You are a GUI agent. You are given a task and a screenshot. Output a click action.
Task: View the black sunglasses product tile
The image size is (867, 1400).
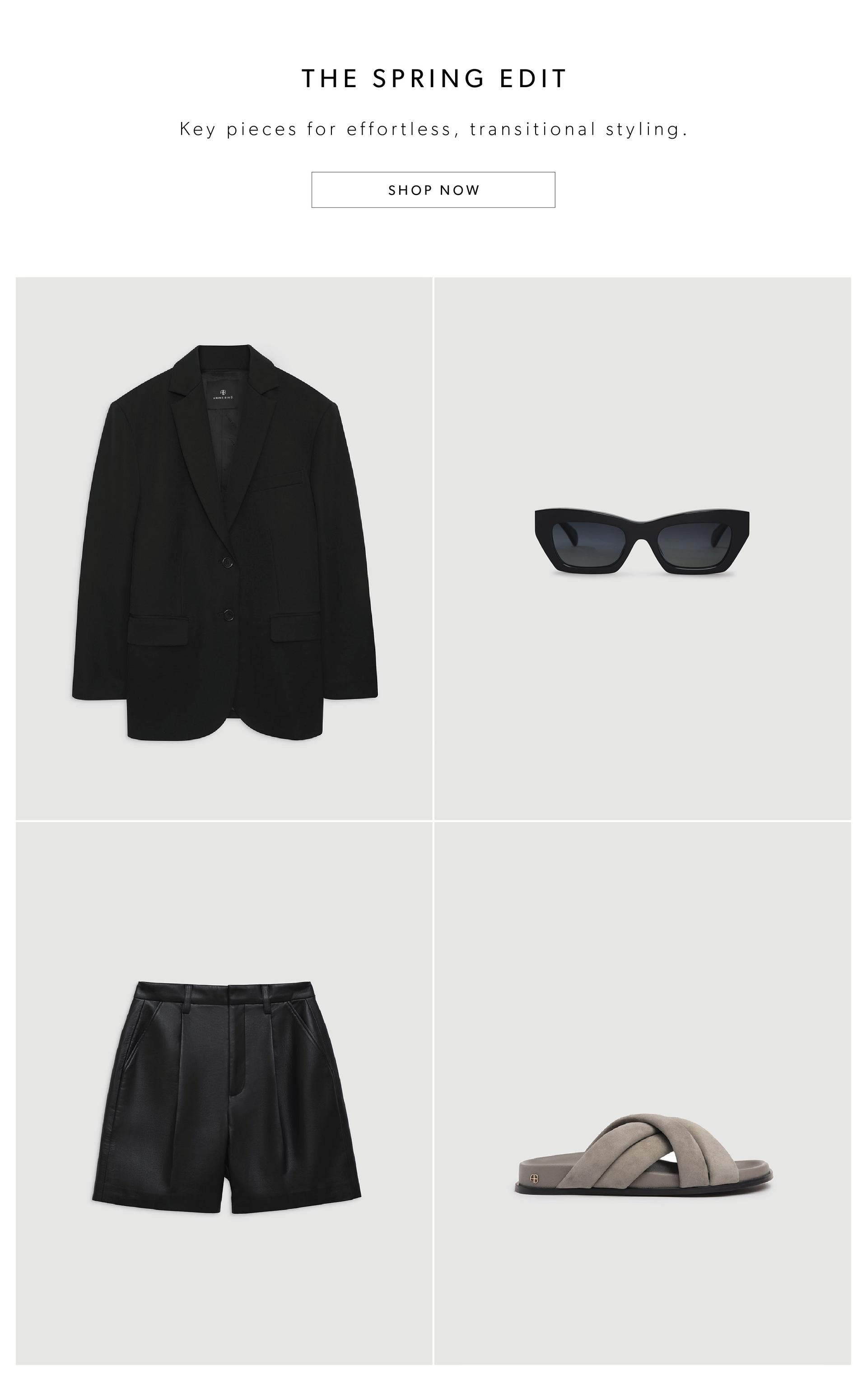click(642, 548)
